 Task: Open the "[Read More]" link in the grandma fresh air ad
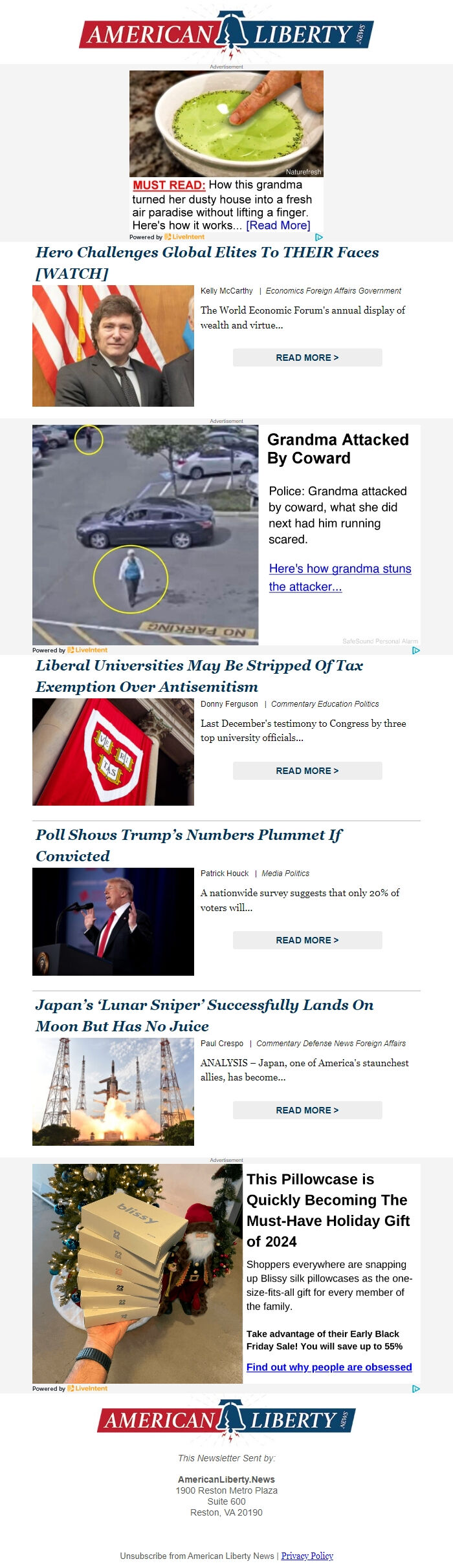[x=278, y=226]
